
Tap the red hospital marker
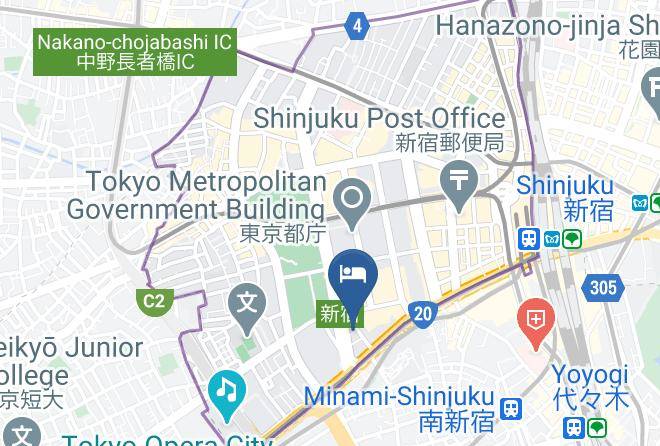click(536, 321)
